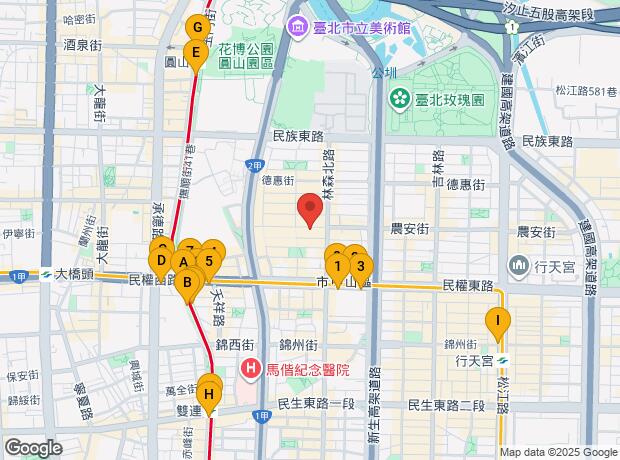Viewport: 620px width, 460px height.
Task: Open the orange marker labeled 5
Action: click(x=208, y=262)
